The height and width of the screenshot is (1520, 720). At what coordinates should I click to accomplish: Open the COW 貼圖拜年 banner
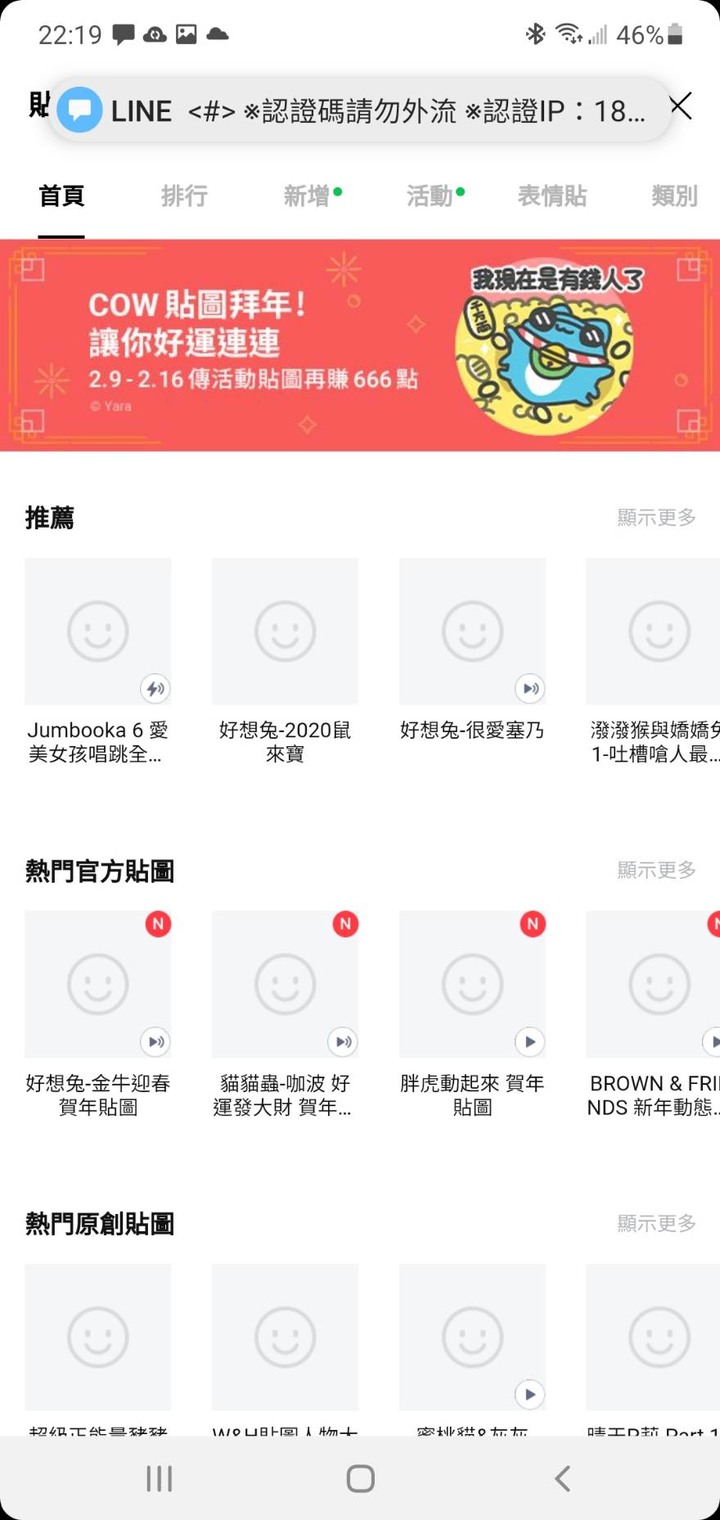360,345
